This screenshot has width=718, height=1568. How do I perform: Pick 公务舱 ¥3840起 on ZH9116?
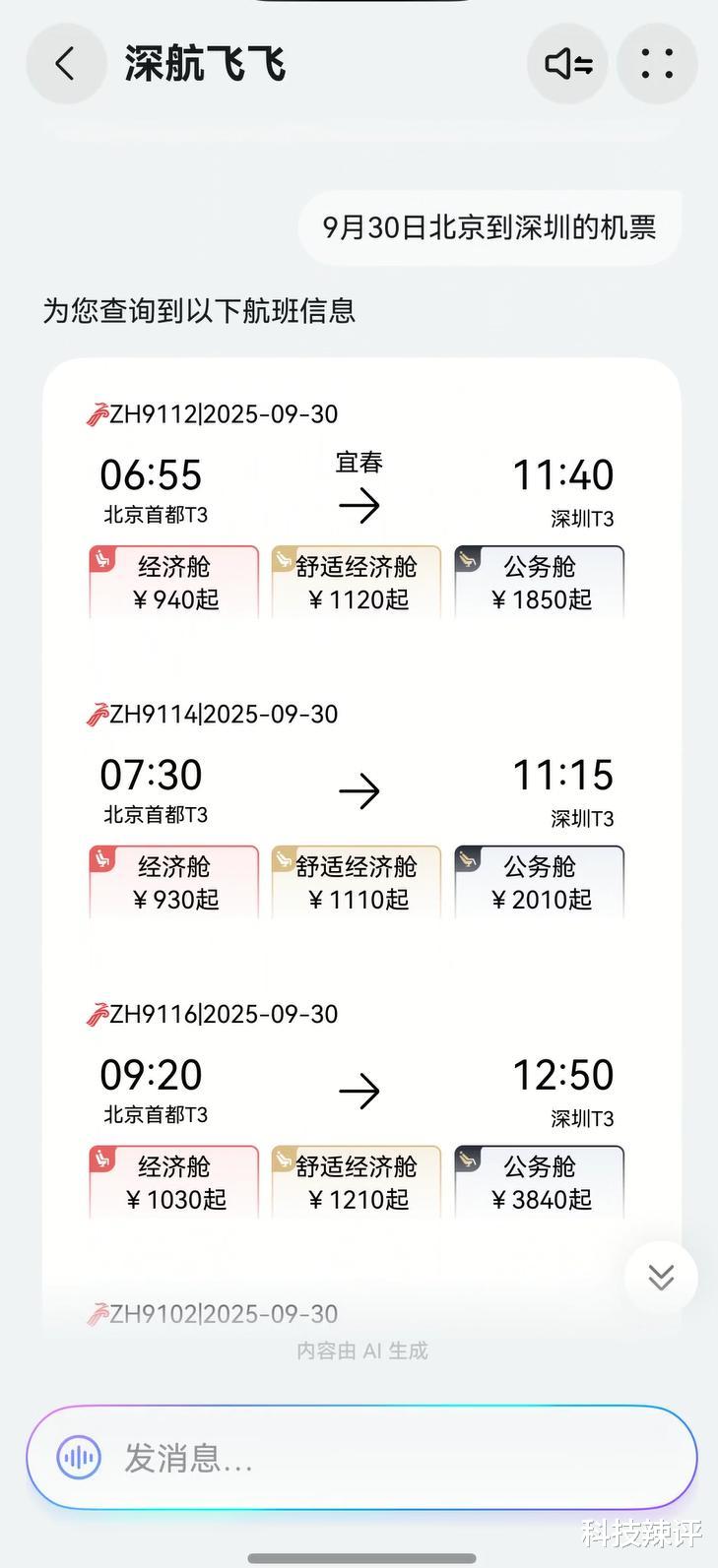[540, 1182]
